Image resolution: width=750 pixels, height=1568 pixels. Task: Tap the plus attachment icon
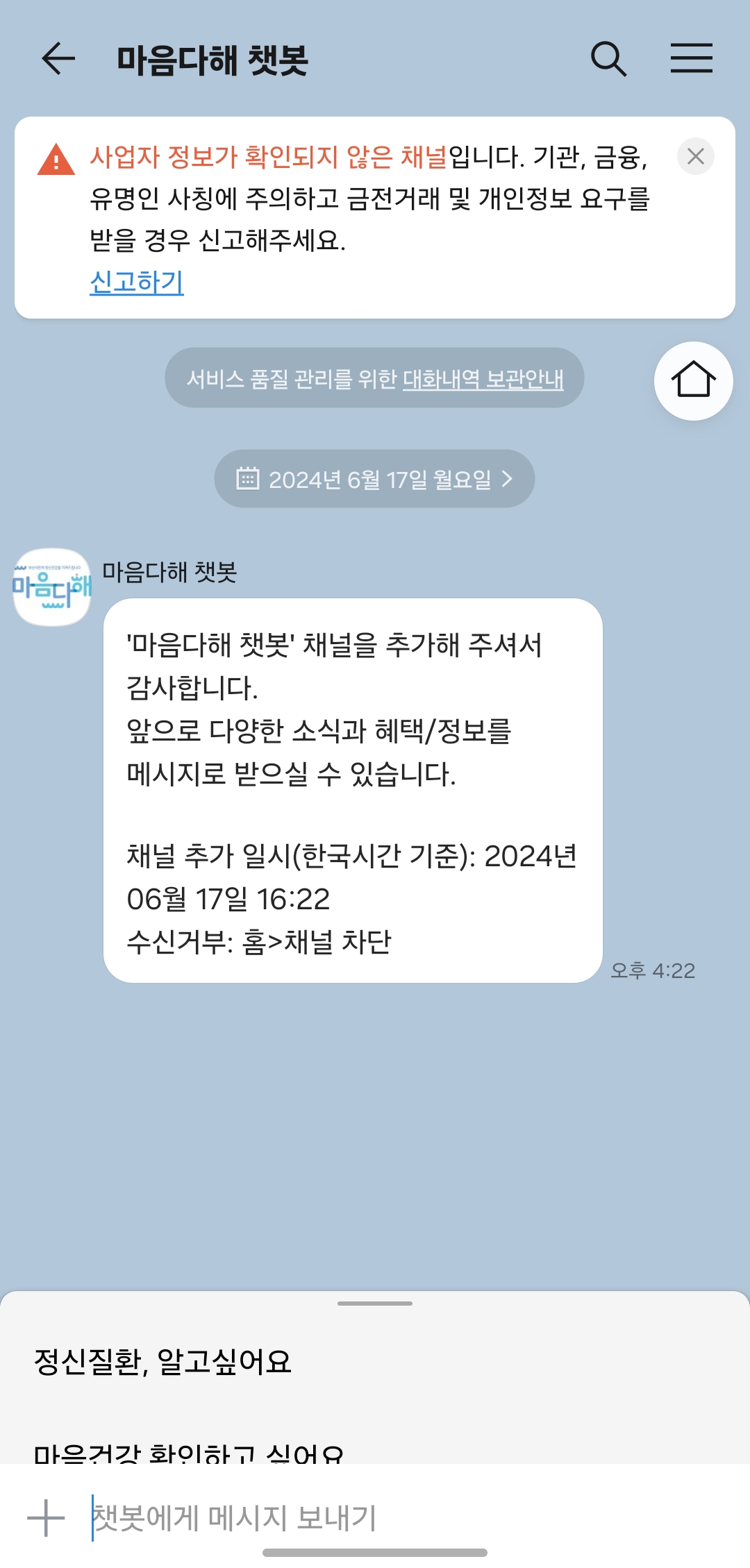pos(46,1518)
